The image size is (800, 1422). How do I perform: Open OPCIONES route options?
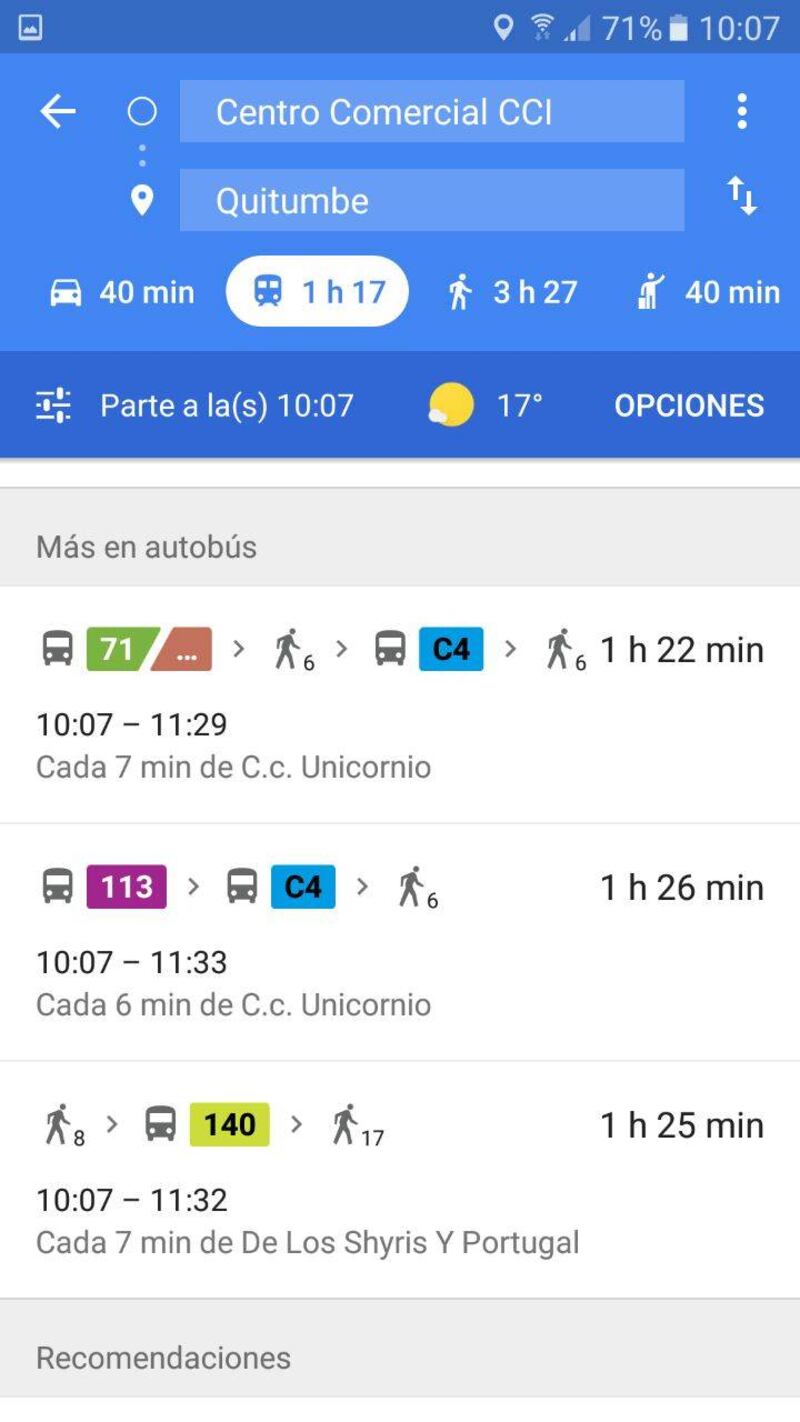(689, 405)
